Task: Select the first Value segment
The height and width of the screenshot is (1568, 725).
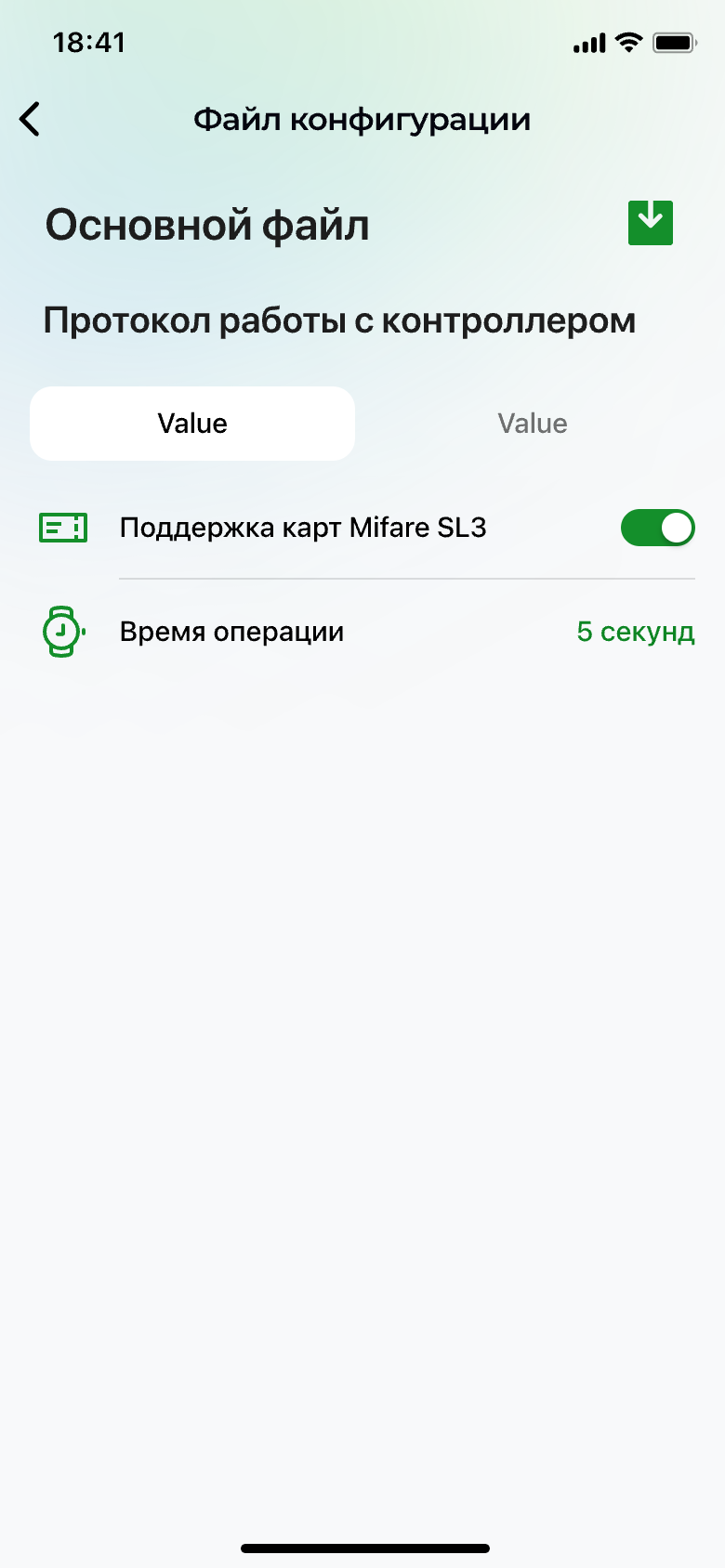Action: click(x=192, y=424)
